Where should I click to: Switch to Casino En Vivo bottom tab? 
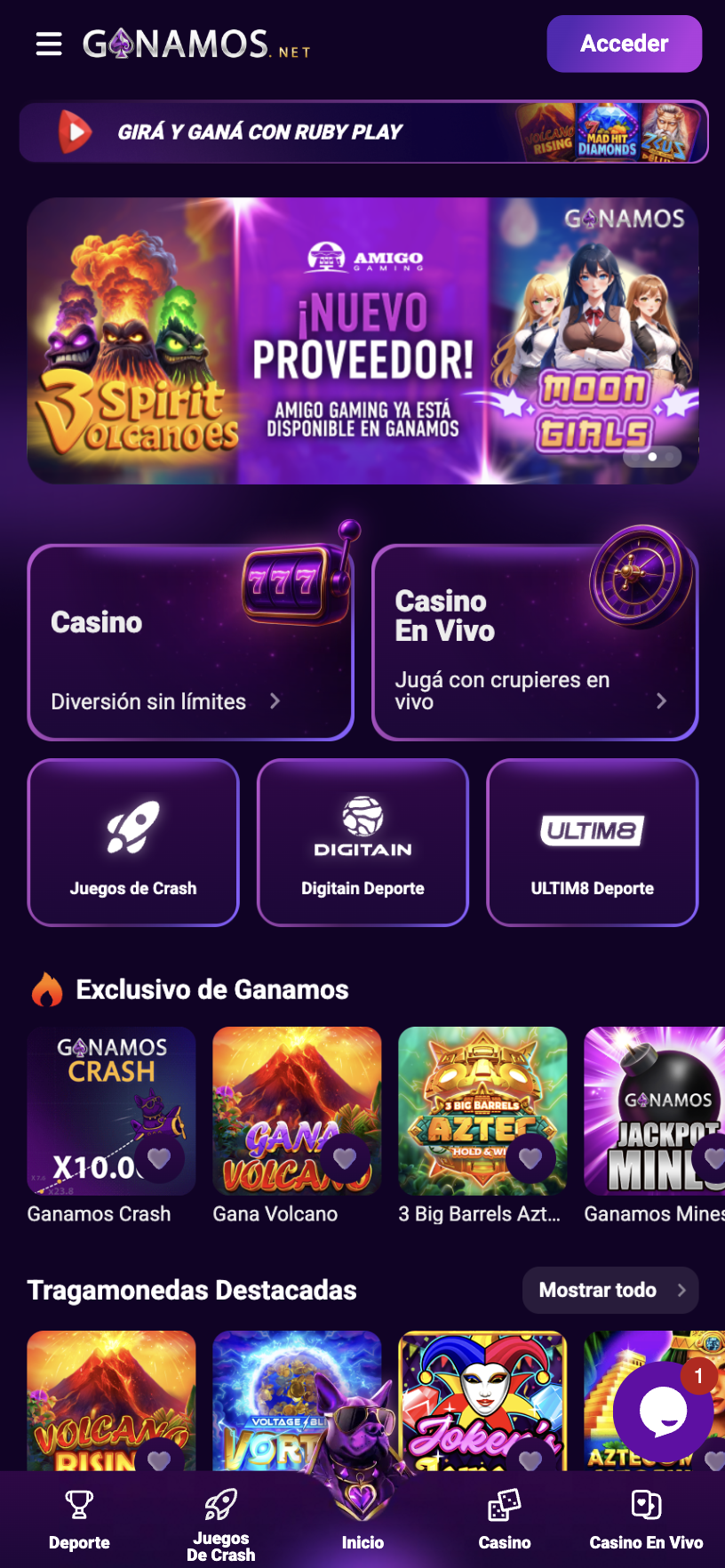(646, 1520)
